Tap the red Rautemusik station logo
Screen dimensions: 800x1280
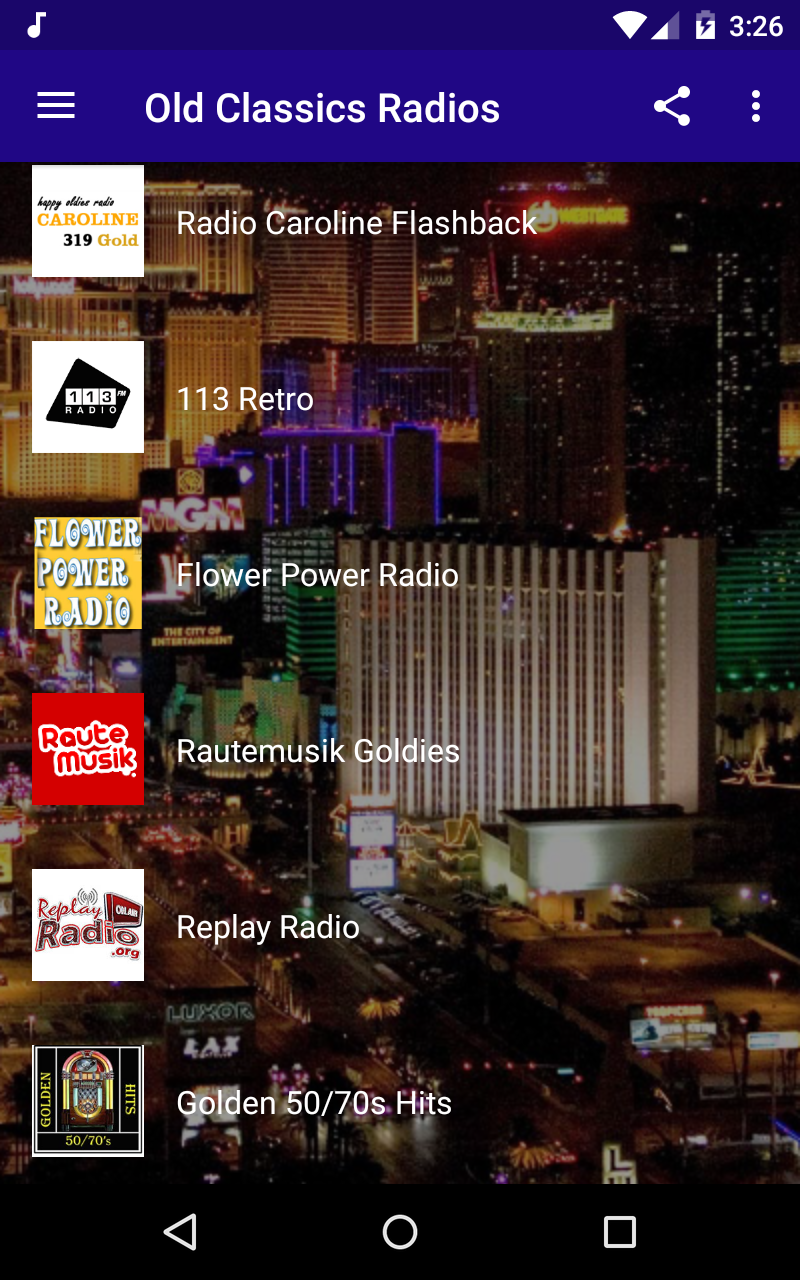coord(87,749)
